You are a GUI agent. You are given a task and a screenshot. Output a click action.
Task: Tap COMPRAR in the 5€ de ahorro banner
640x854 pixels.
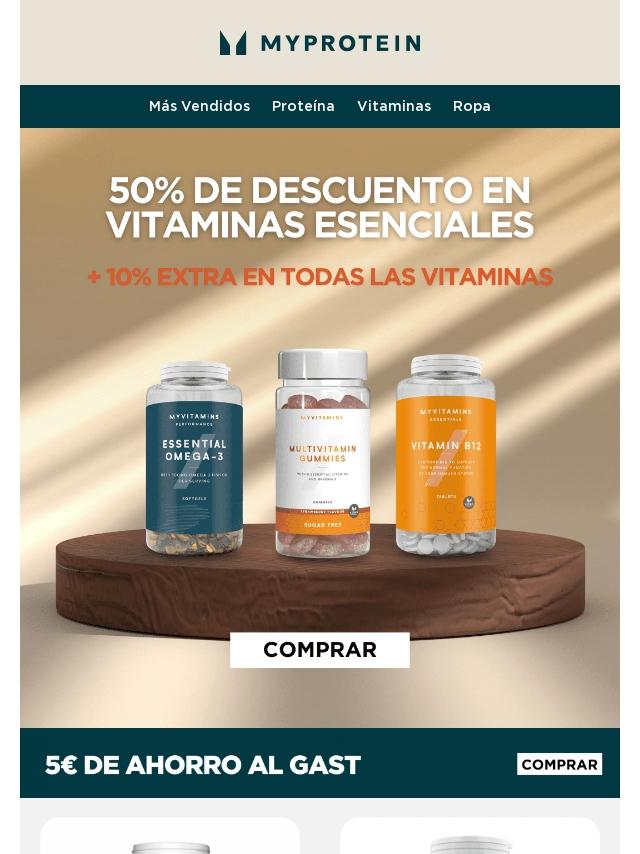point(559,764)
